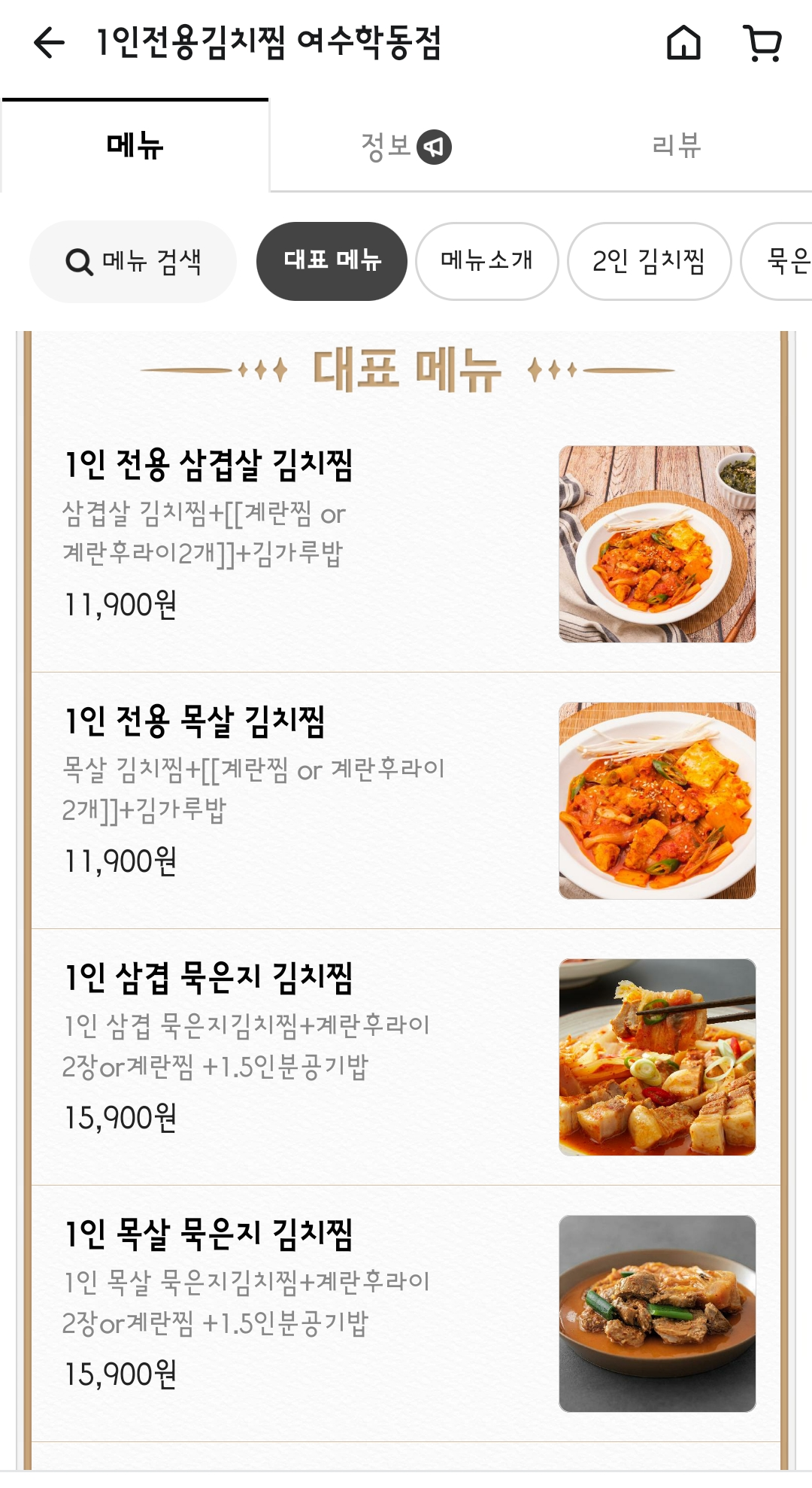812x1488 pixels.
Task: Switch to the 정보 tab
Action: (x=405, y=146)
